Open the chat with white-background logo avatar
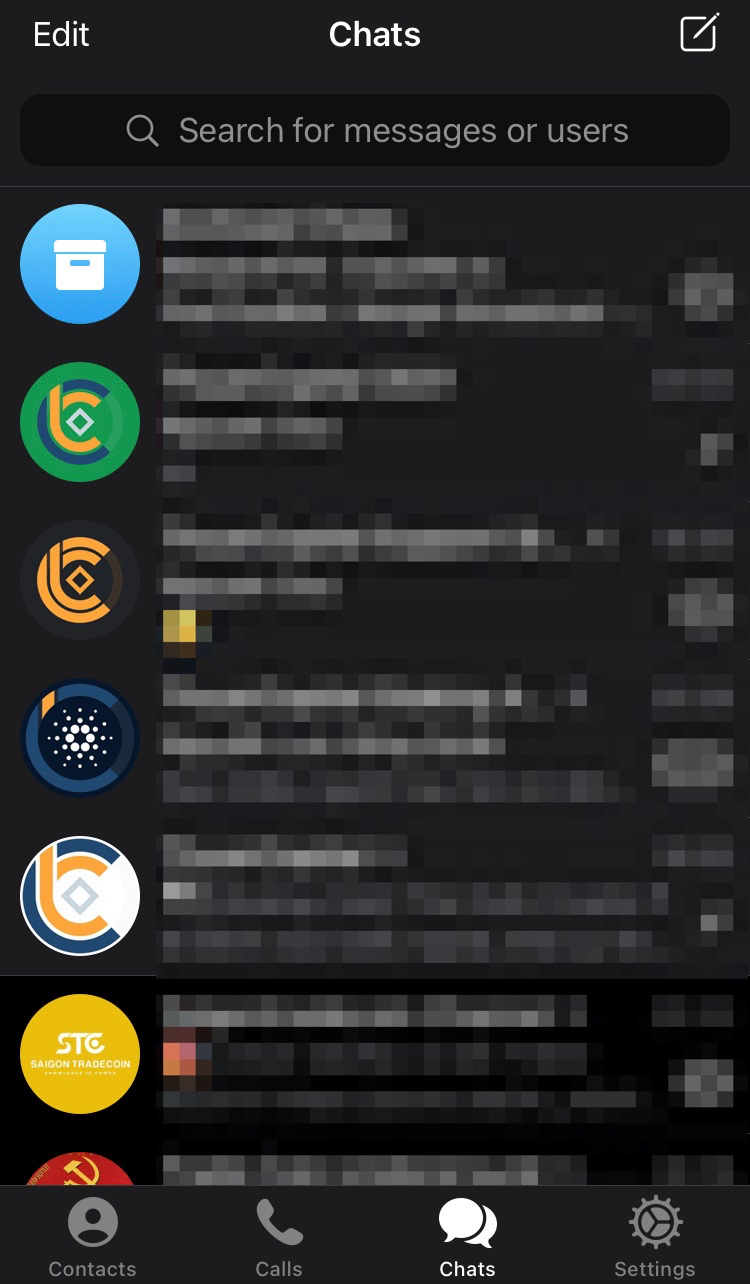The image size is (750, 1284). coord(375,896)
